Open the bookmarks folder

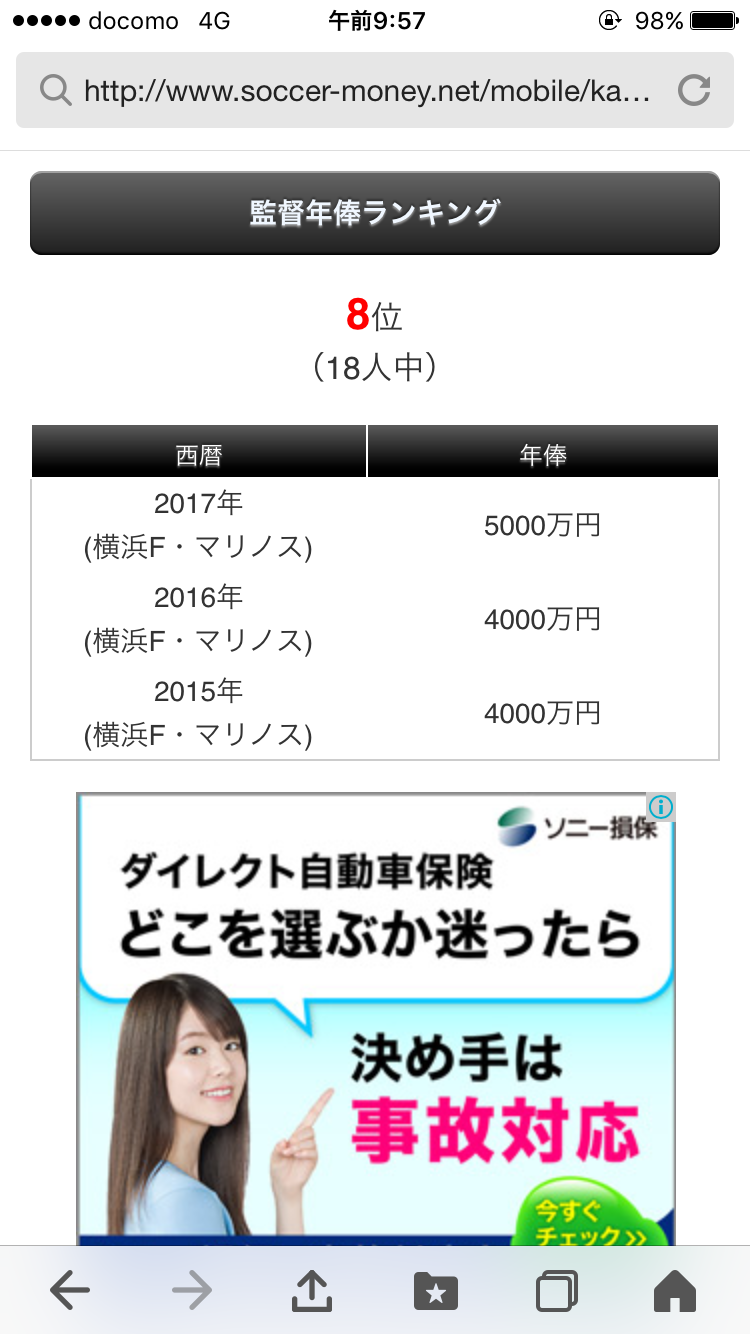click(436, 1291)
